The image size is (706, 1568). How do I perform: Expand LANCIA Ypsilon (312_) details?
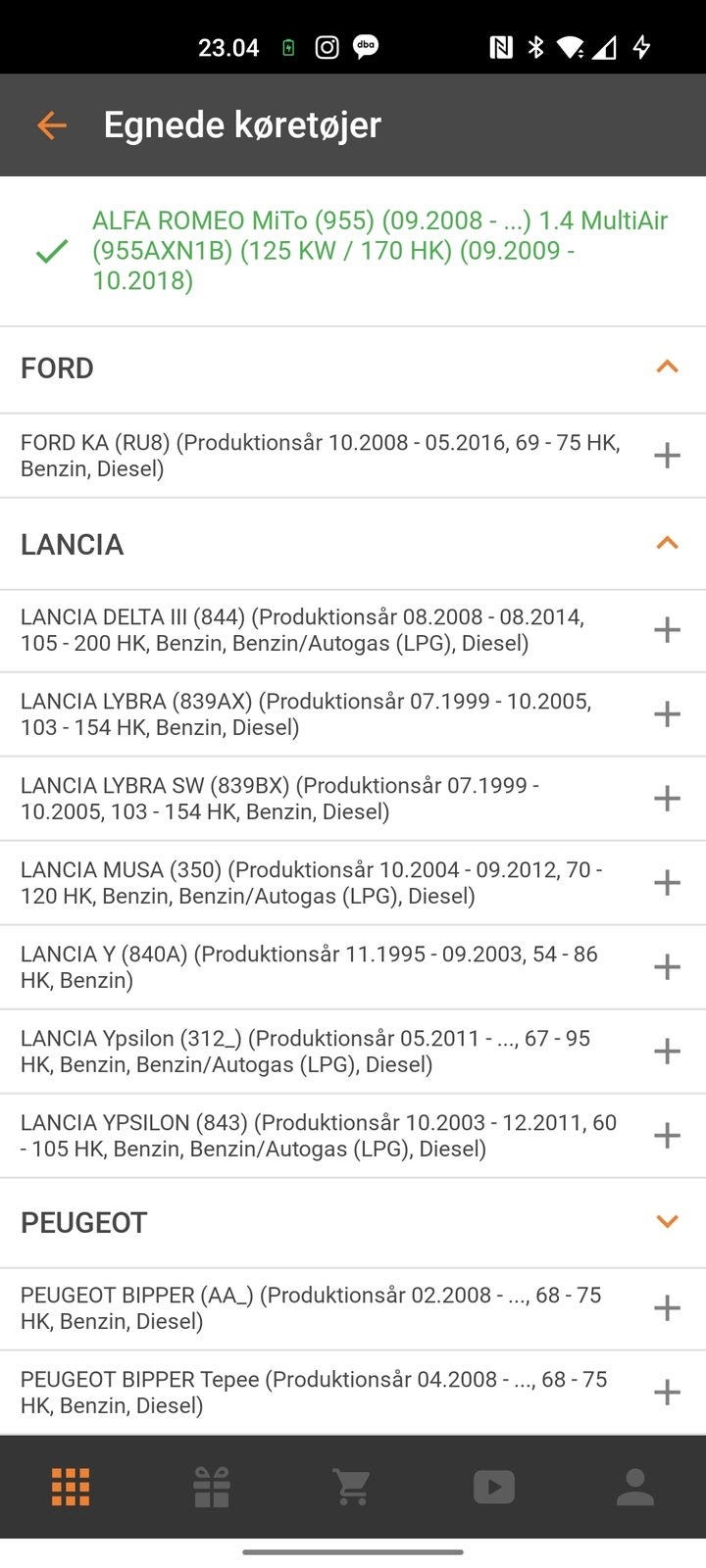[667, 1051]
